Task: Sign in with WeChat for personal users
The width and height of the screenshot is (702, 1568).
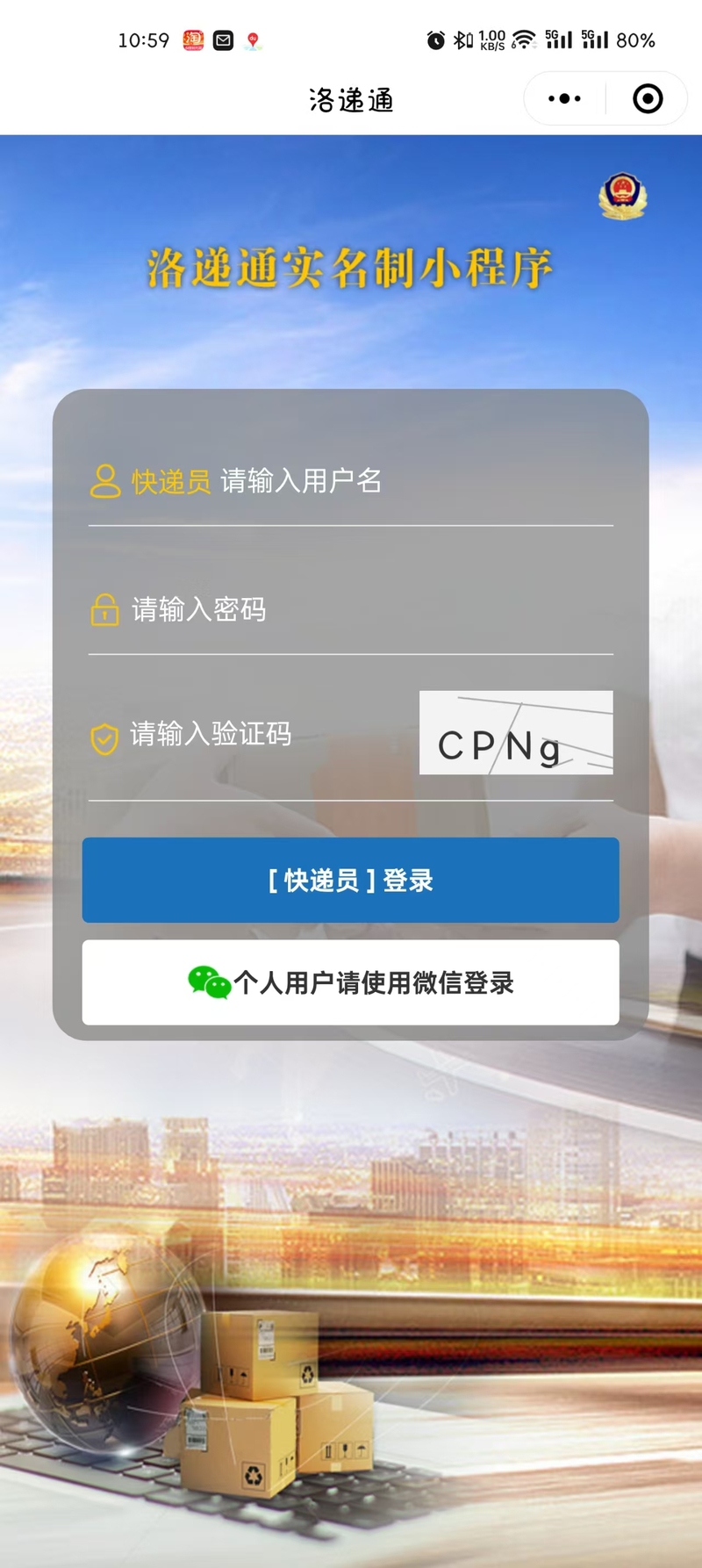Action: click(x=351, y=982)
